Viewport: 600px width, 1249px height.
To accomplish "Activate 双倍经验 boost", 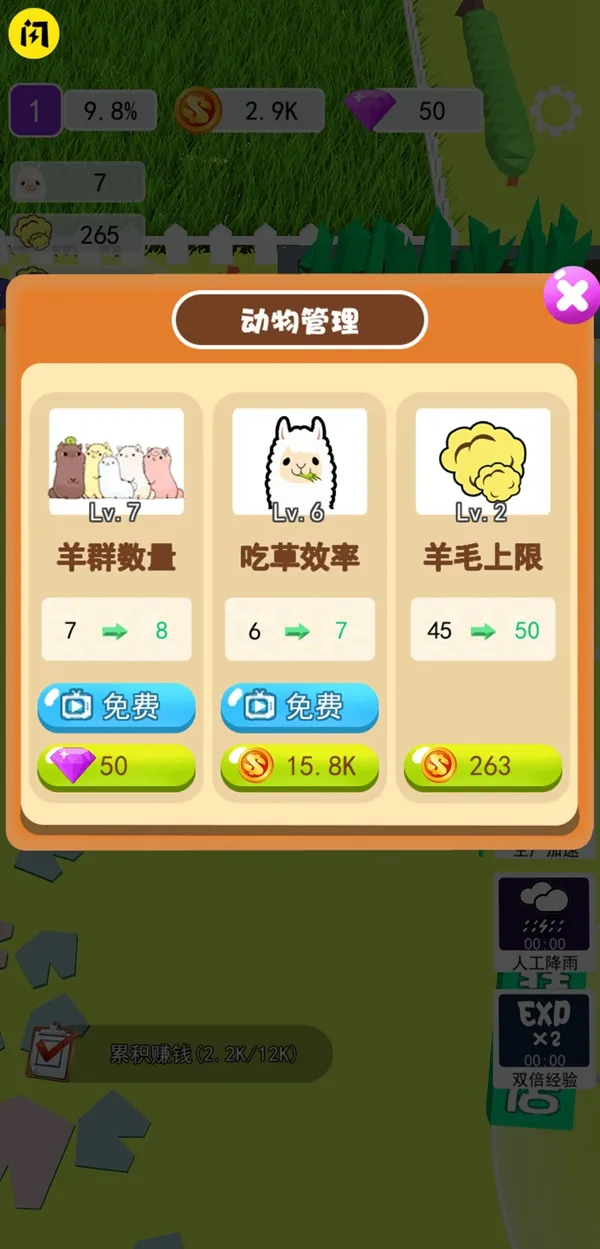I will 544,1037.
